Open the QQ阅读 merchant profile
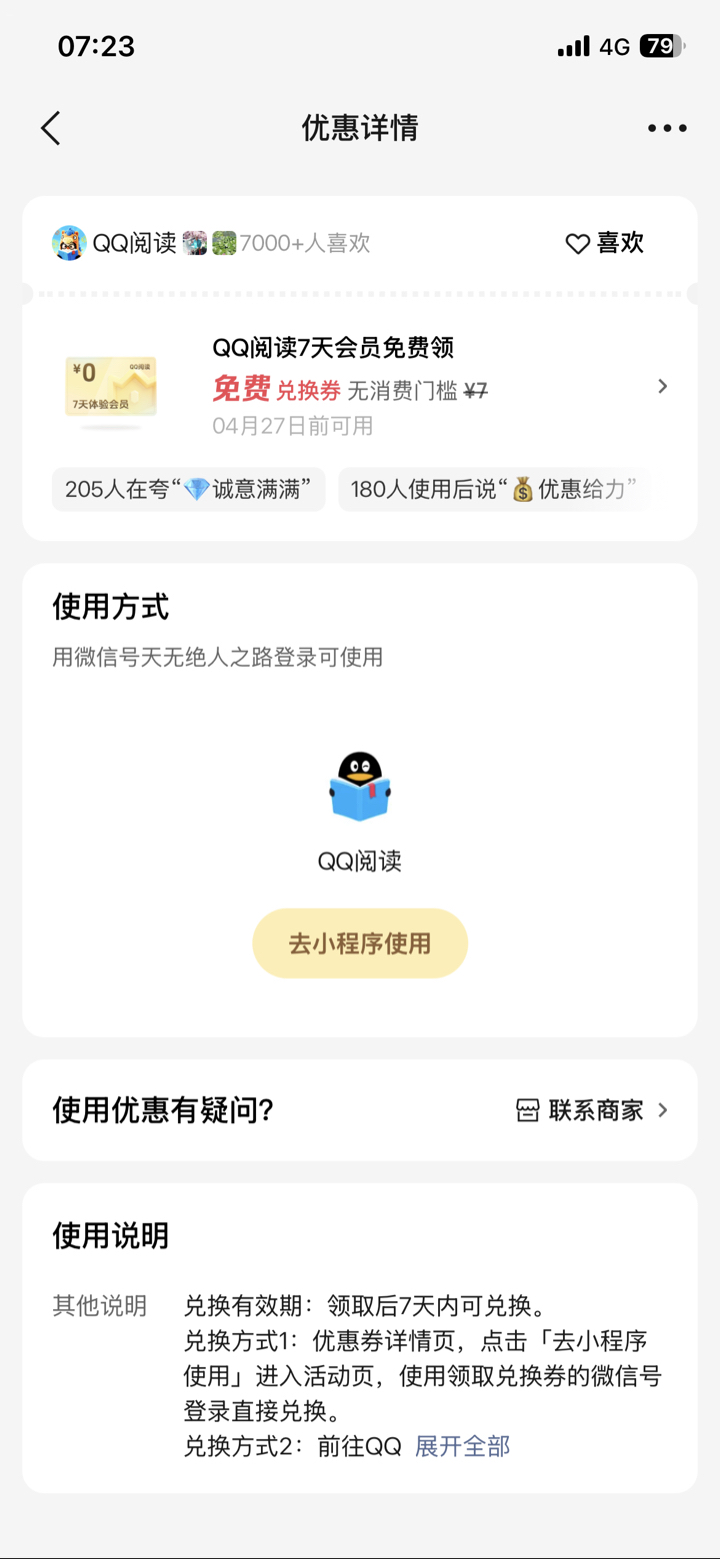The height and width of the screenshot is (1559, 720). [115, 243]
